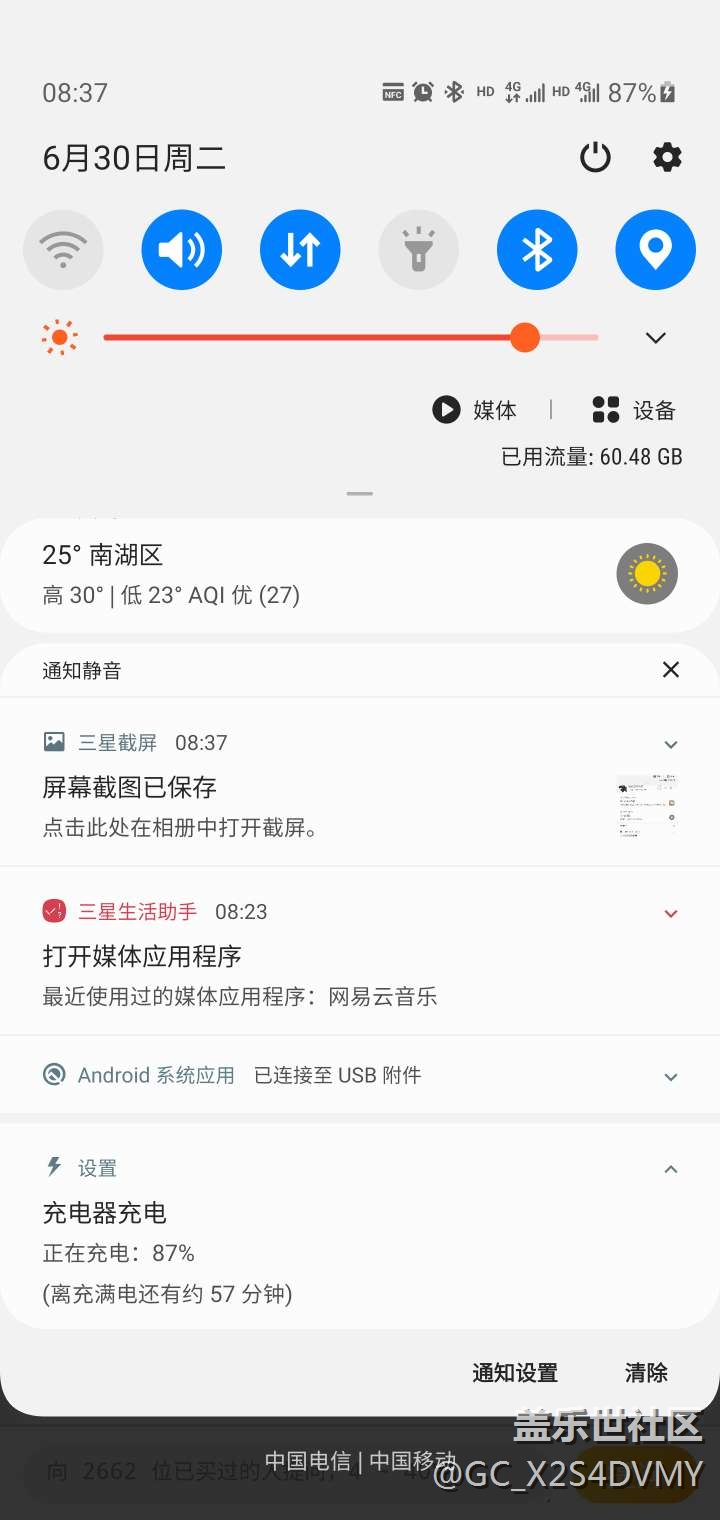Disable mobile data

click(300, 250)
